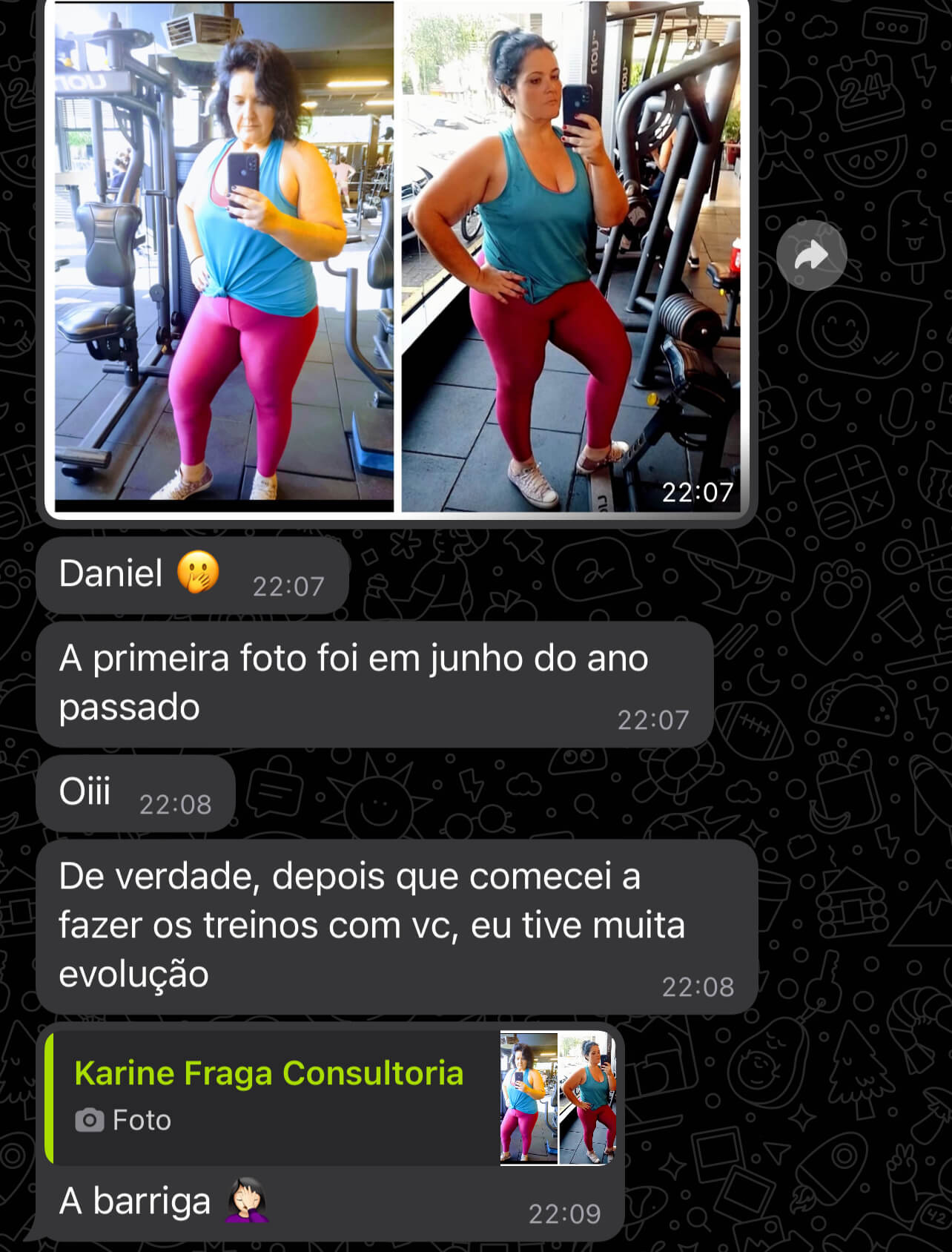Tap the Karine Fraga Consultoria sender name

click(x=269, y=1072)
